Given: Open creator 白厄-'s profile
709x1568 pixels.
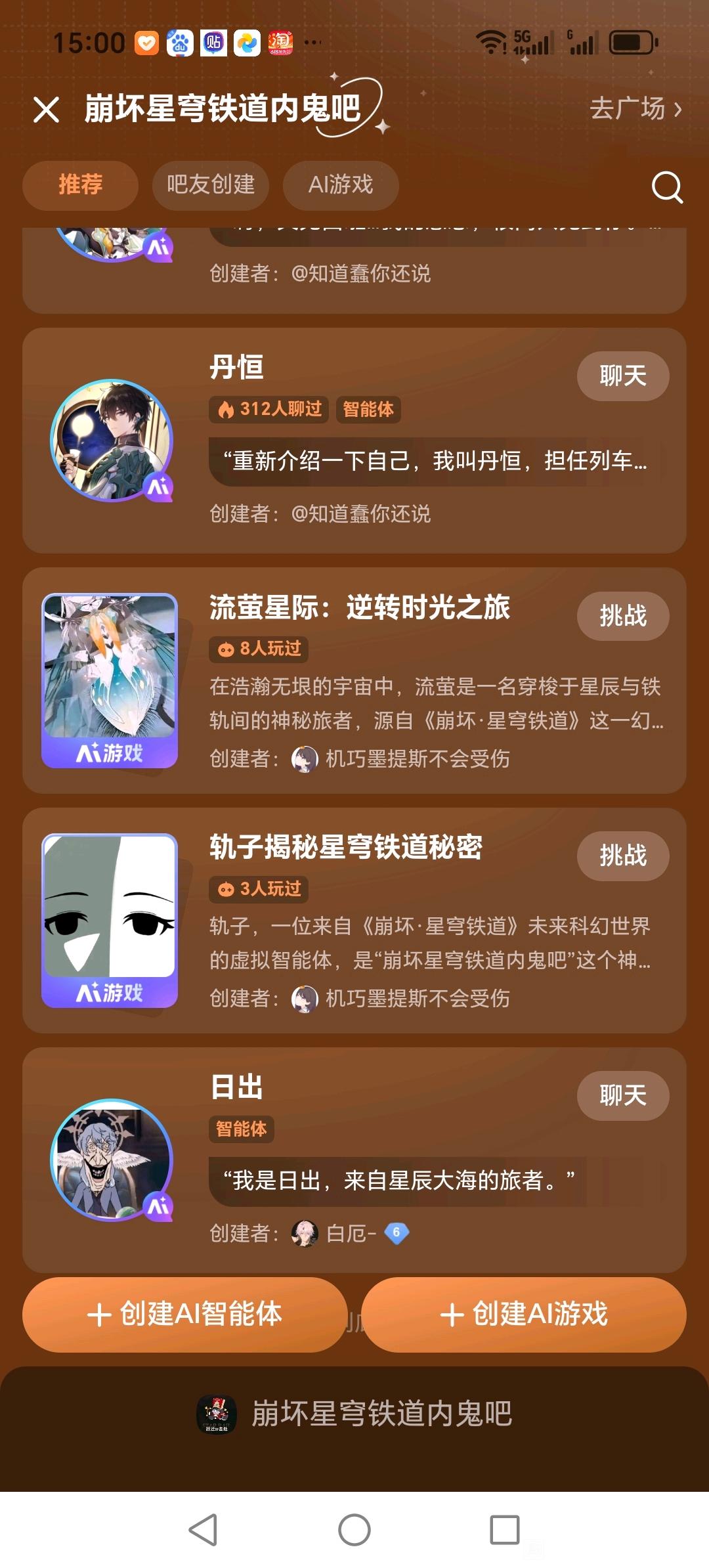Looking at the screenshot, I should 350,1233.
